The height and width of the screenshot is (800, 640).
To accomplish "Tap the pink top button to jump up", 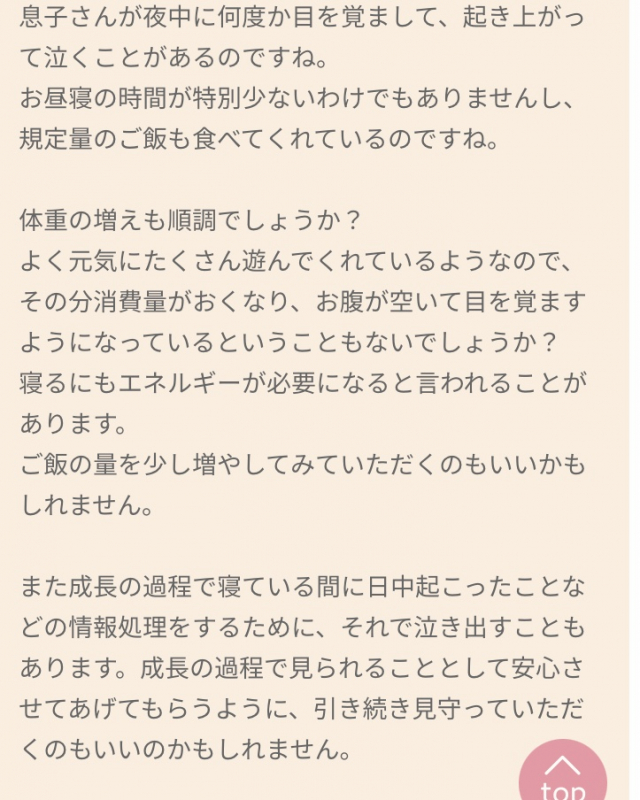I will click(x=563, y=775).
